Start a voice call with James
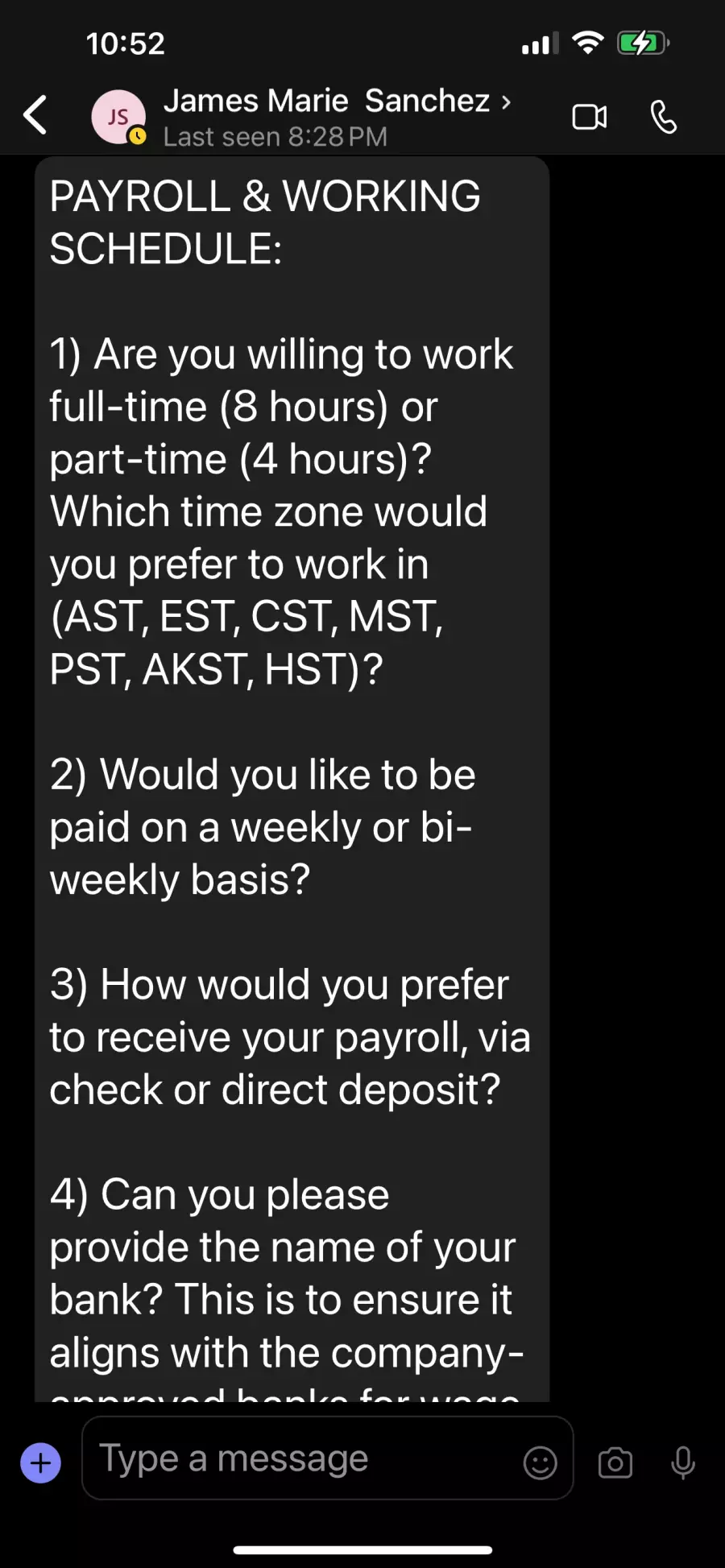 [663, 117]
